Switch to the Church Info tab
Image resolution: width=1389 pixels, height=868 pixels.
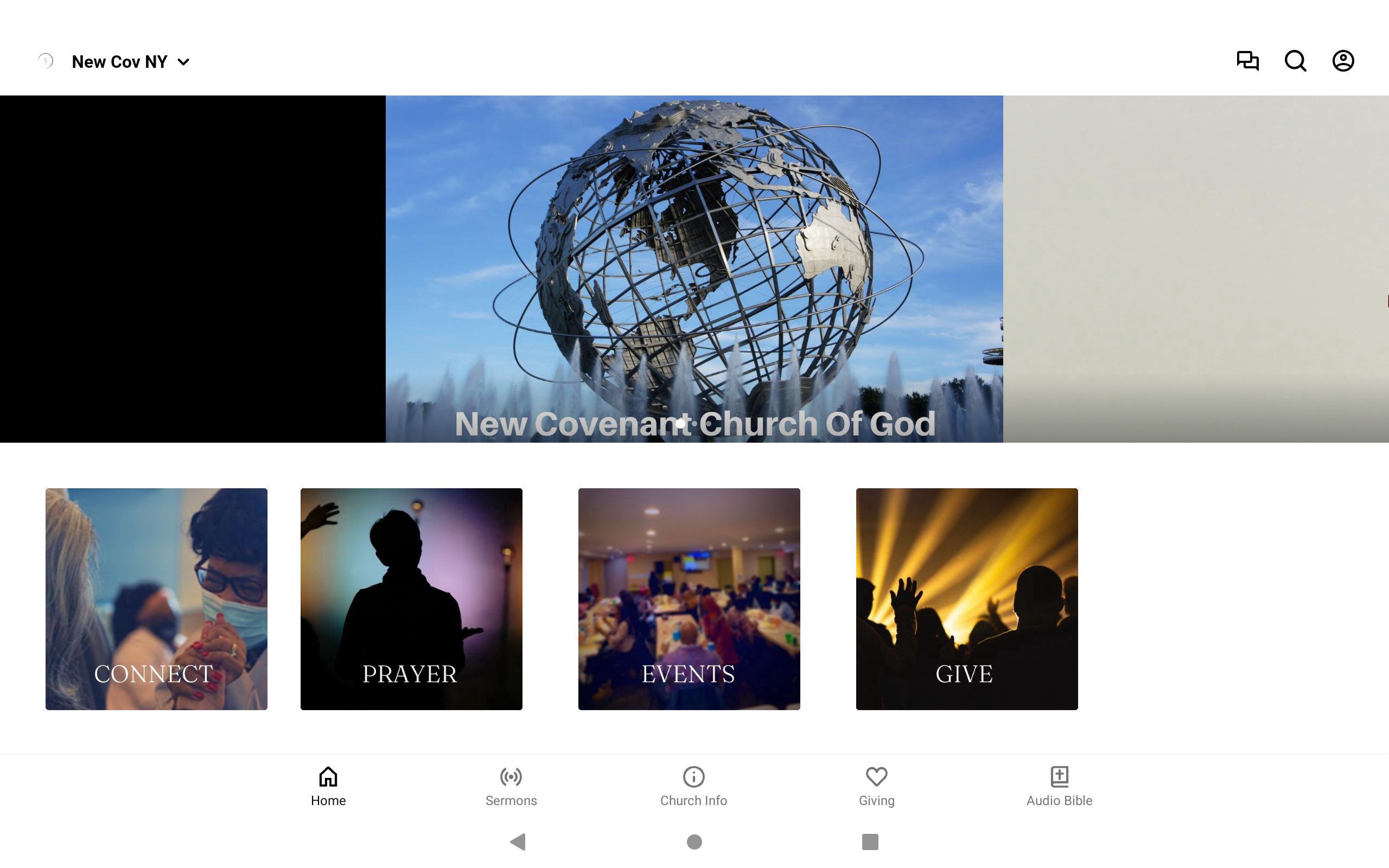[x=693, y=786]
